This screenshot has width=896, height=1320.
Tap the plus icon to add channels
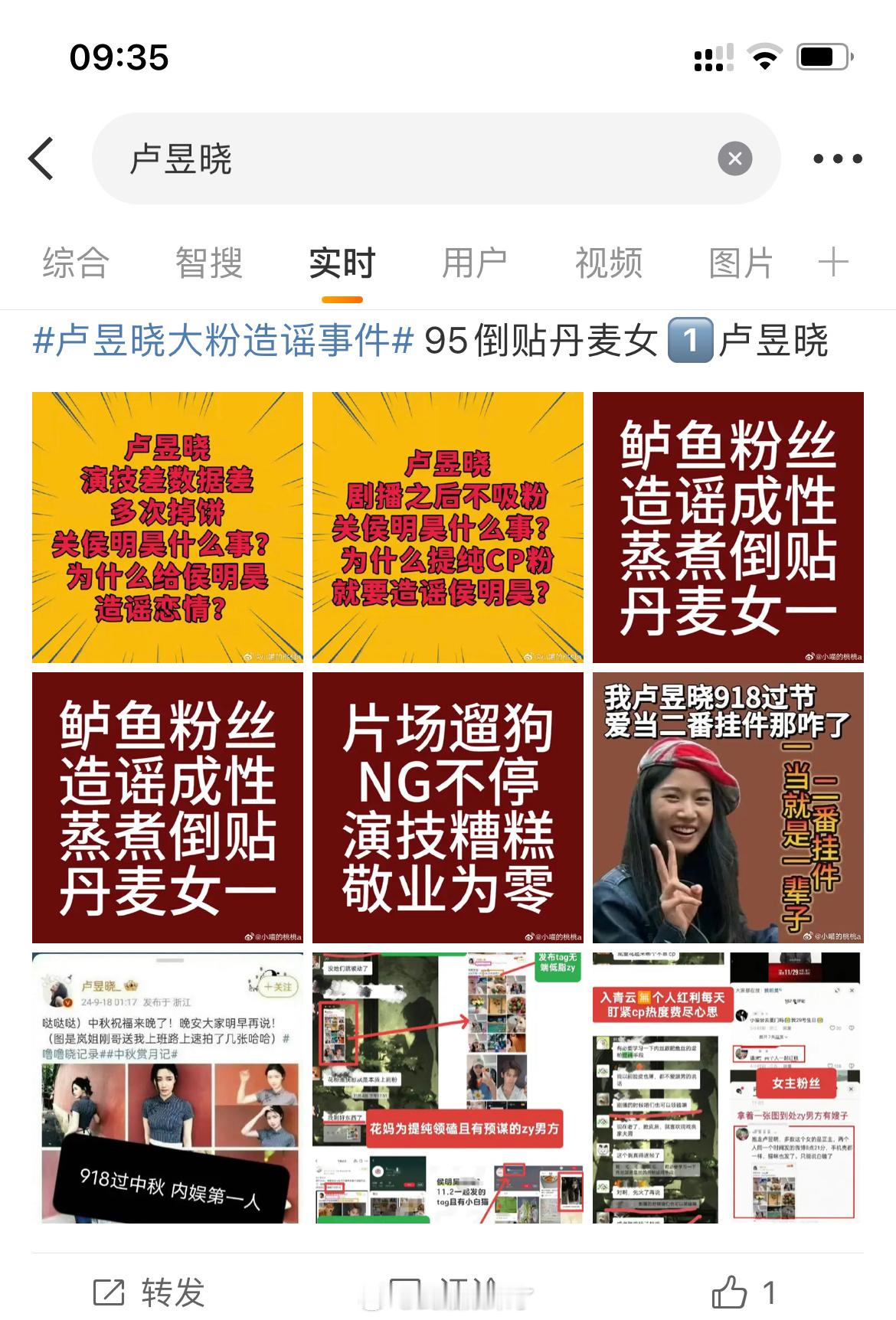tap(836, 262)
